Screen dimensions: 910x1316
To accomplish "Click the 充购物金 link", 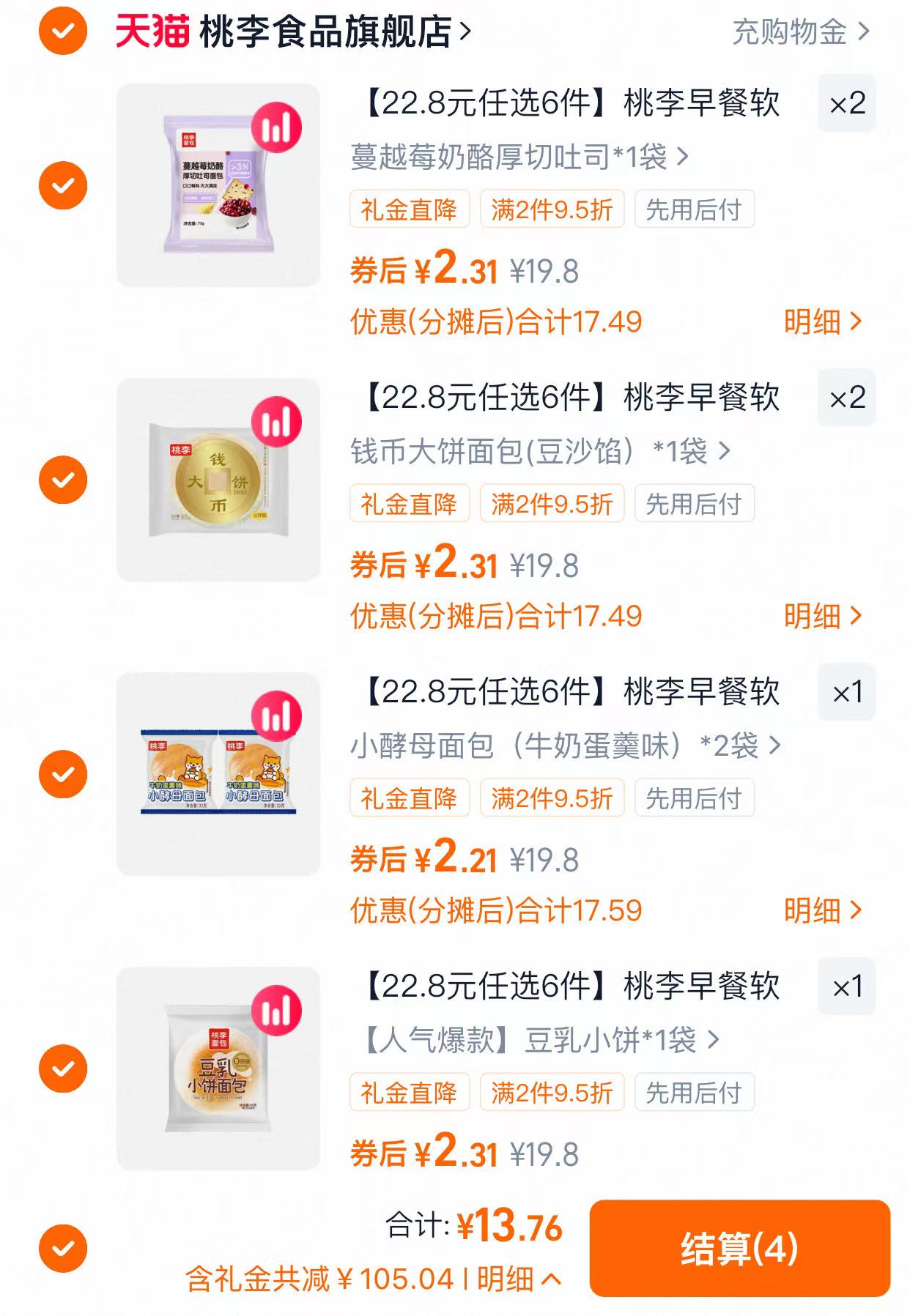I will tap(789, 32).
